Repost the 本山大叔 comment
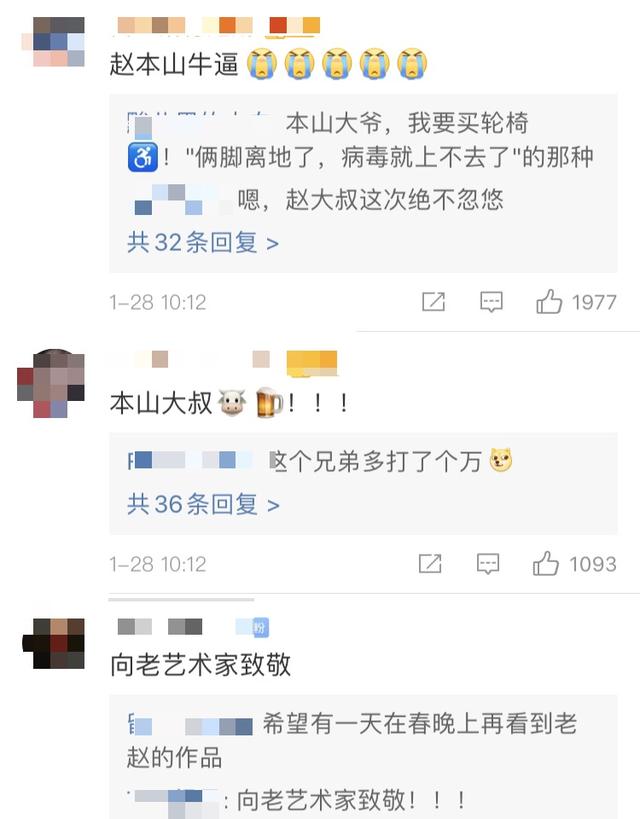 (x=429, y=564)
